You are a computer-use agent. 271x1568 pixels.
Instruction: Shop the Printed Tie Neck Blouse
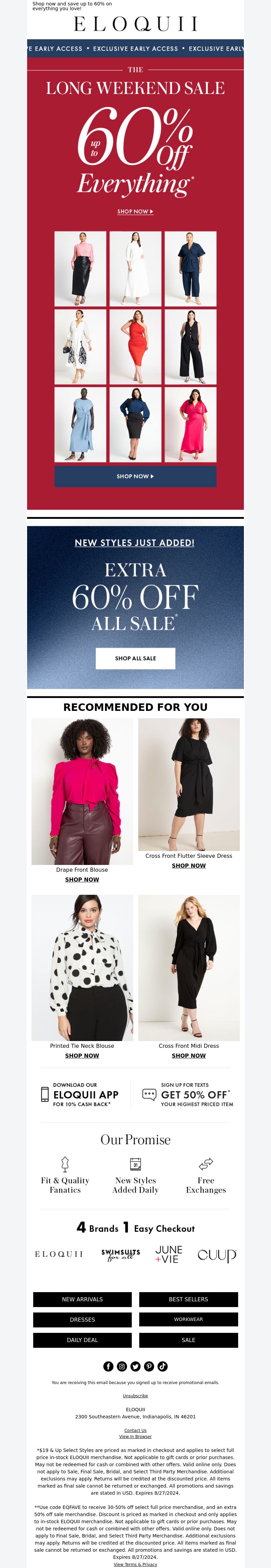pyautogui.click(x=82, y=1056)
